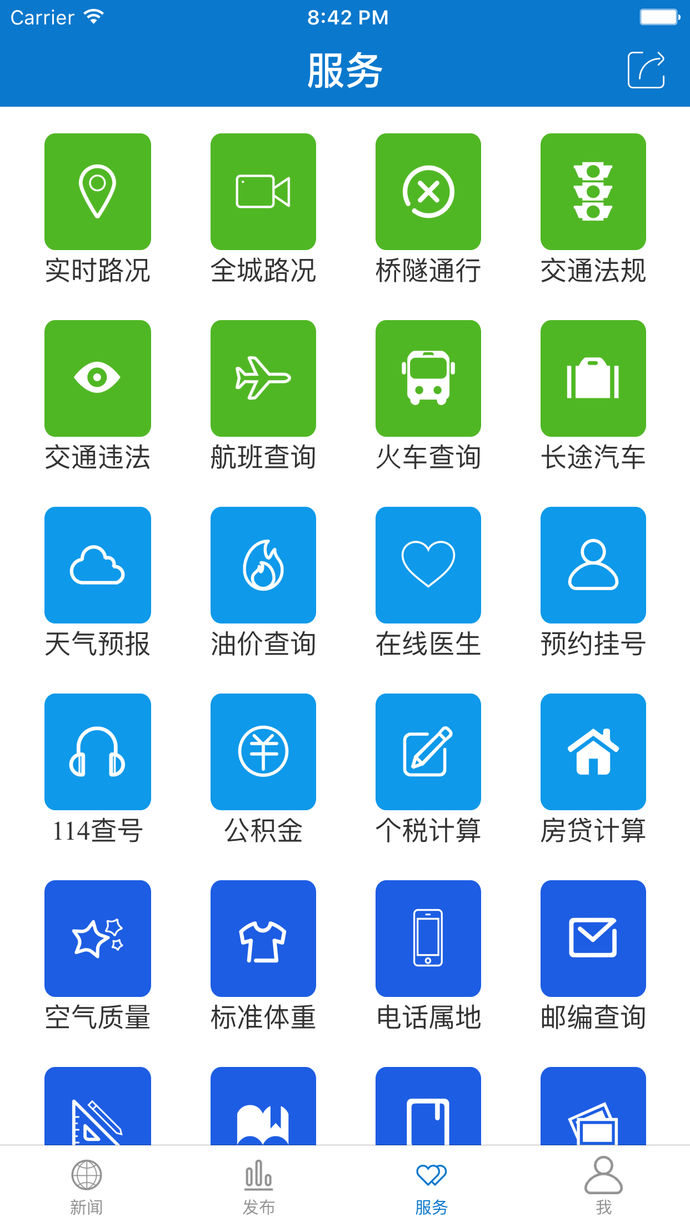The width and height of the screenshot is (690, 1227).
Task: Open 长途汽车 coach service
Action: [593, 378]
